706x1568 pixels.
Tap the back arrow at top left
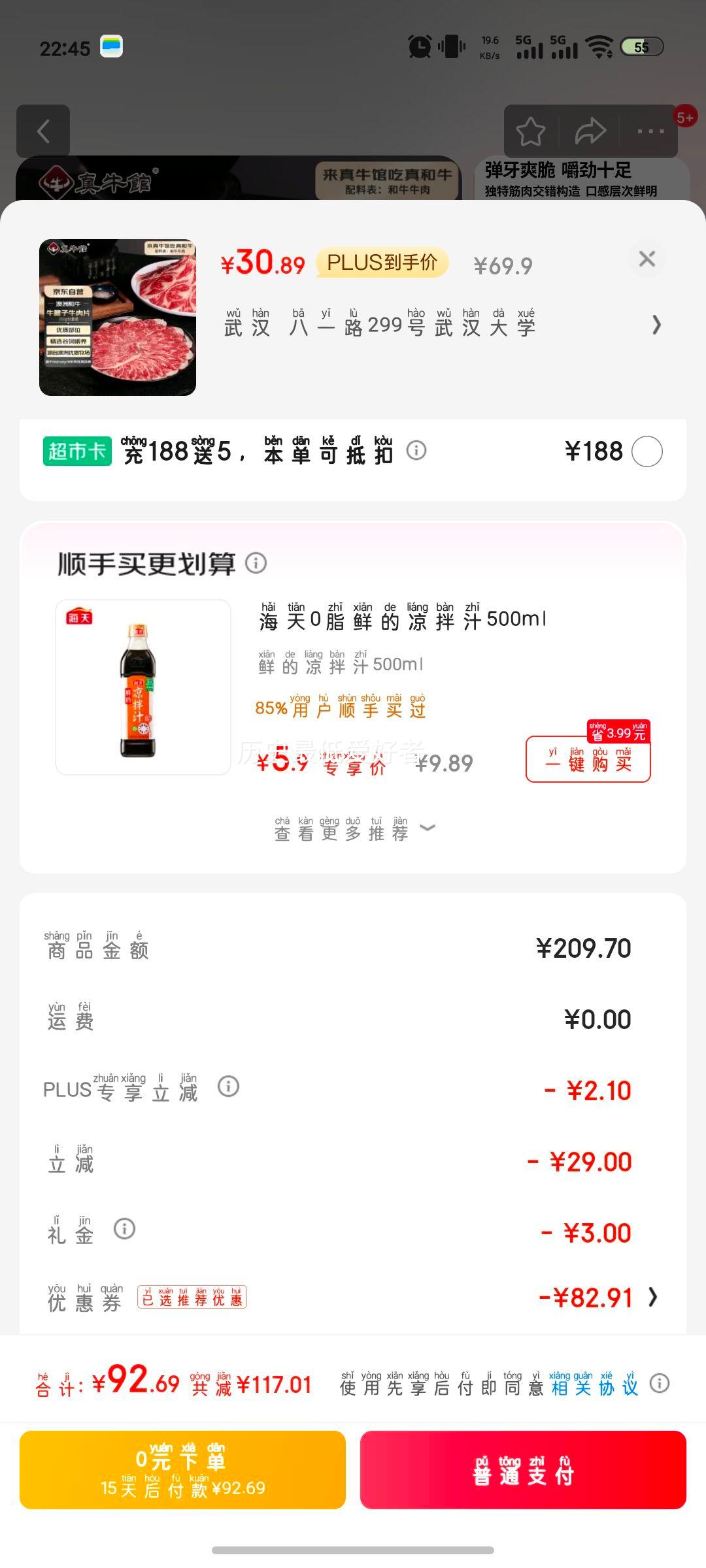43,131
